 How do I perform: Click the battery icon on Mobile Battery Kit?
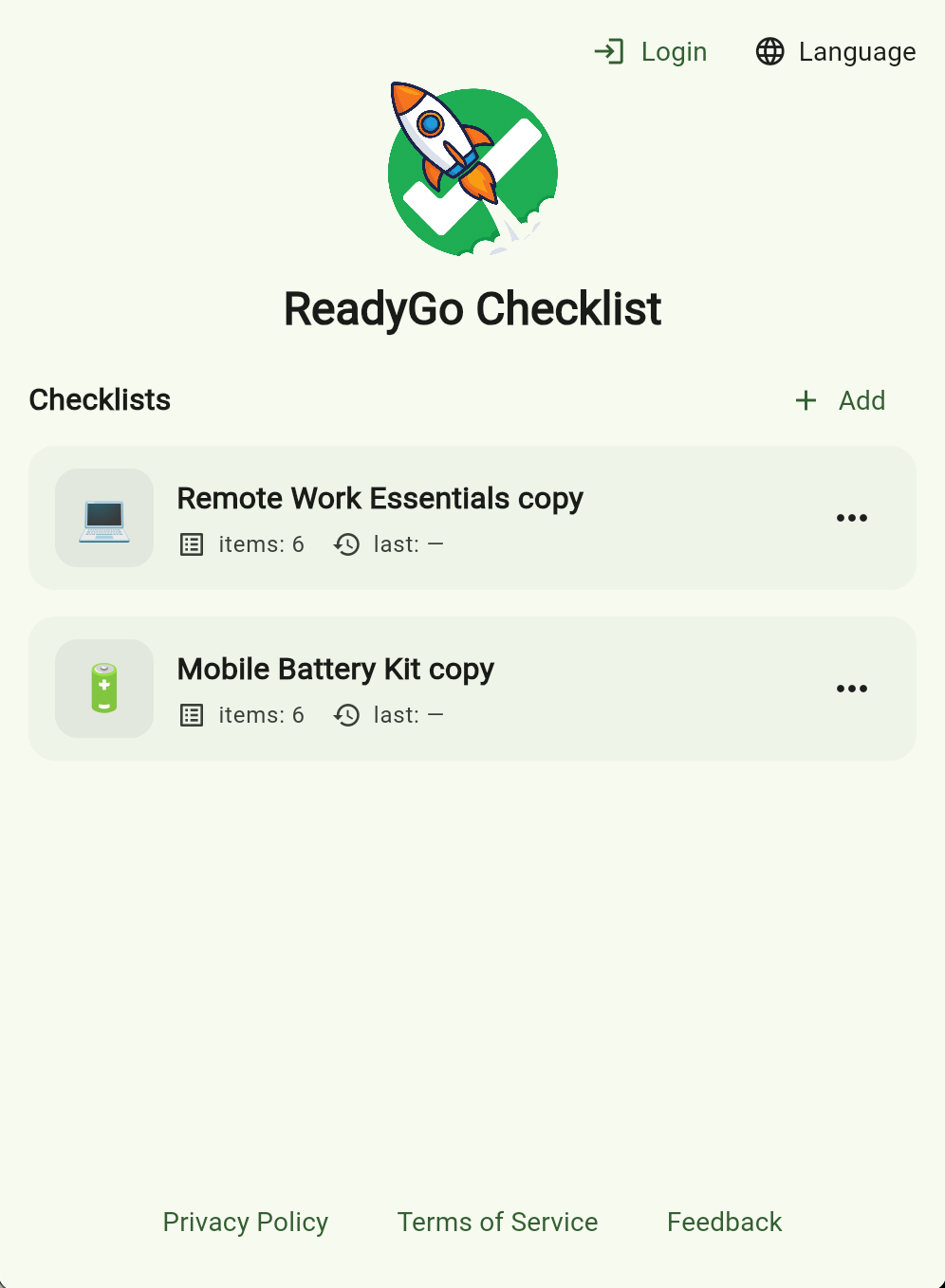[x=103, y=689]
